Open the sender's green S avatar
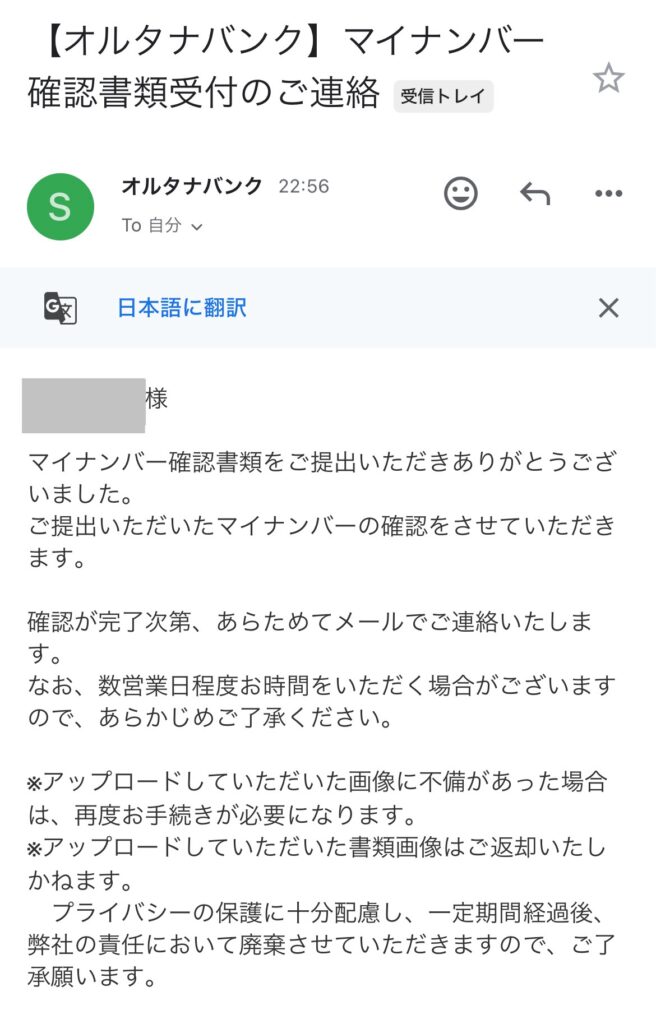Screen dimensions: 656x1024 tap(60, 207)
